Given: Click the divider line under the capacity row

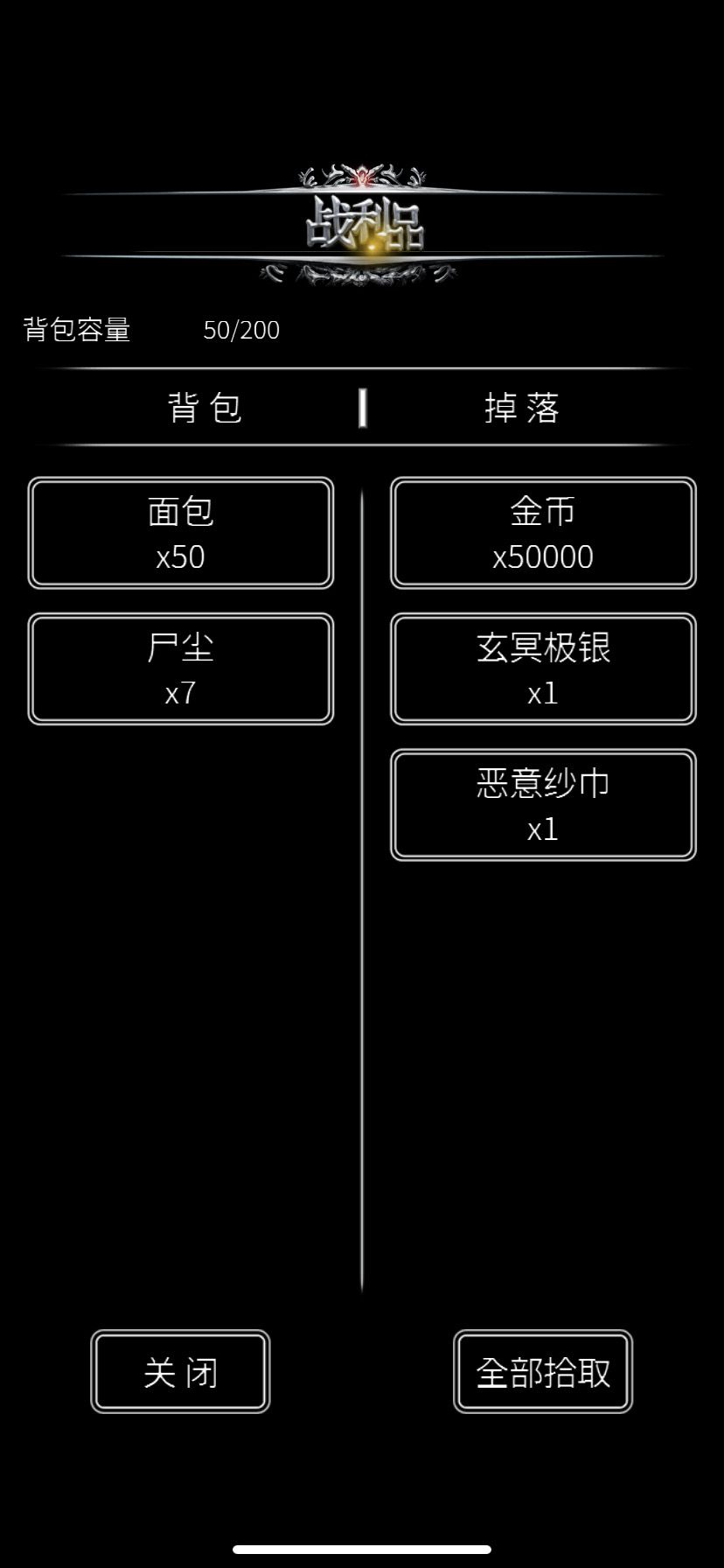Looking at the screenshot, I should [x=362, y=364].
